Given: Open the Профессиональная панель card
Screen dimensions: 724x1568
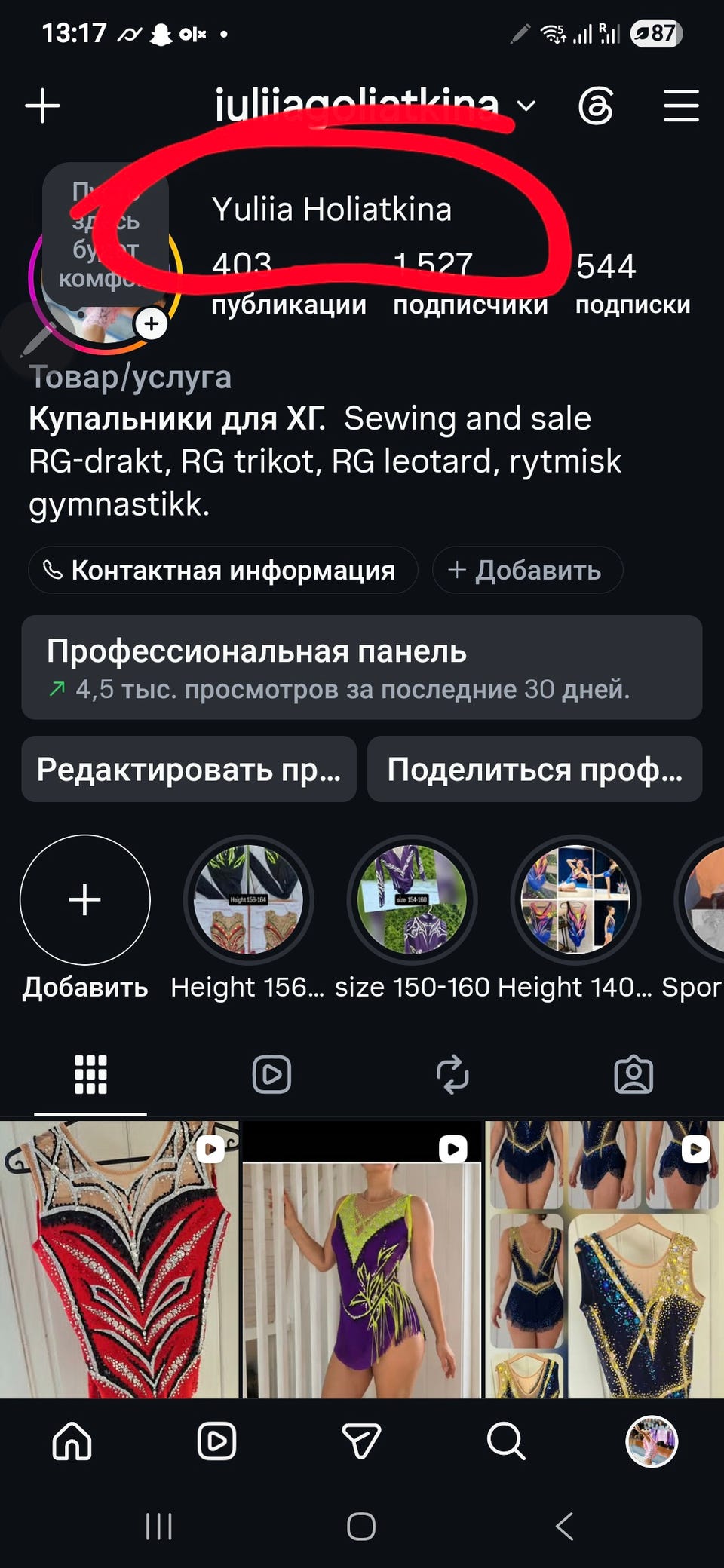Looking at the screenshot, I should 362,667.
